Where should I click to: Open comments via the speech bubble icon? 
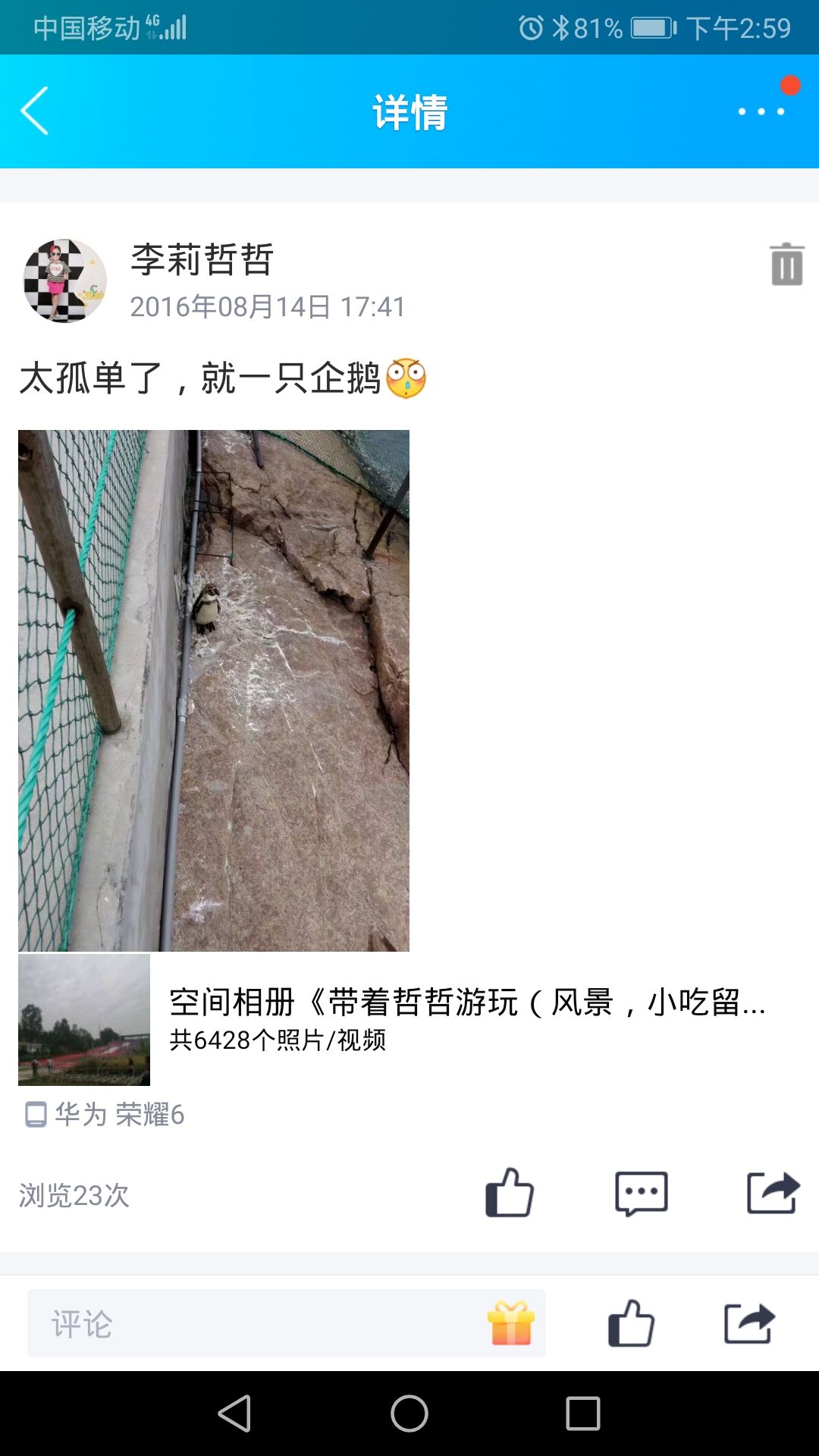pos(641,1194)
